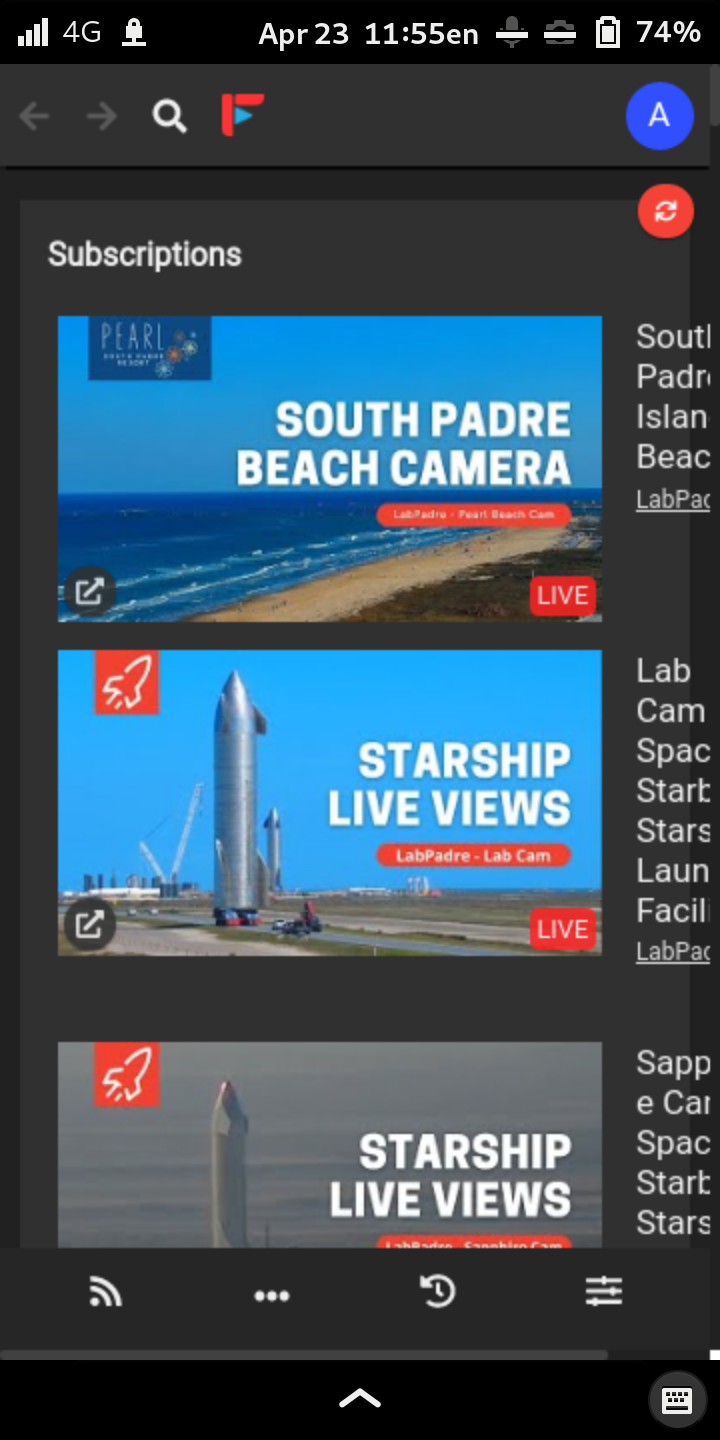Sync feeds with the red refresh button

665,211
